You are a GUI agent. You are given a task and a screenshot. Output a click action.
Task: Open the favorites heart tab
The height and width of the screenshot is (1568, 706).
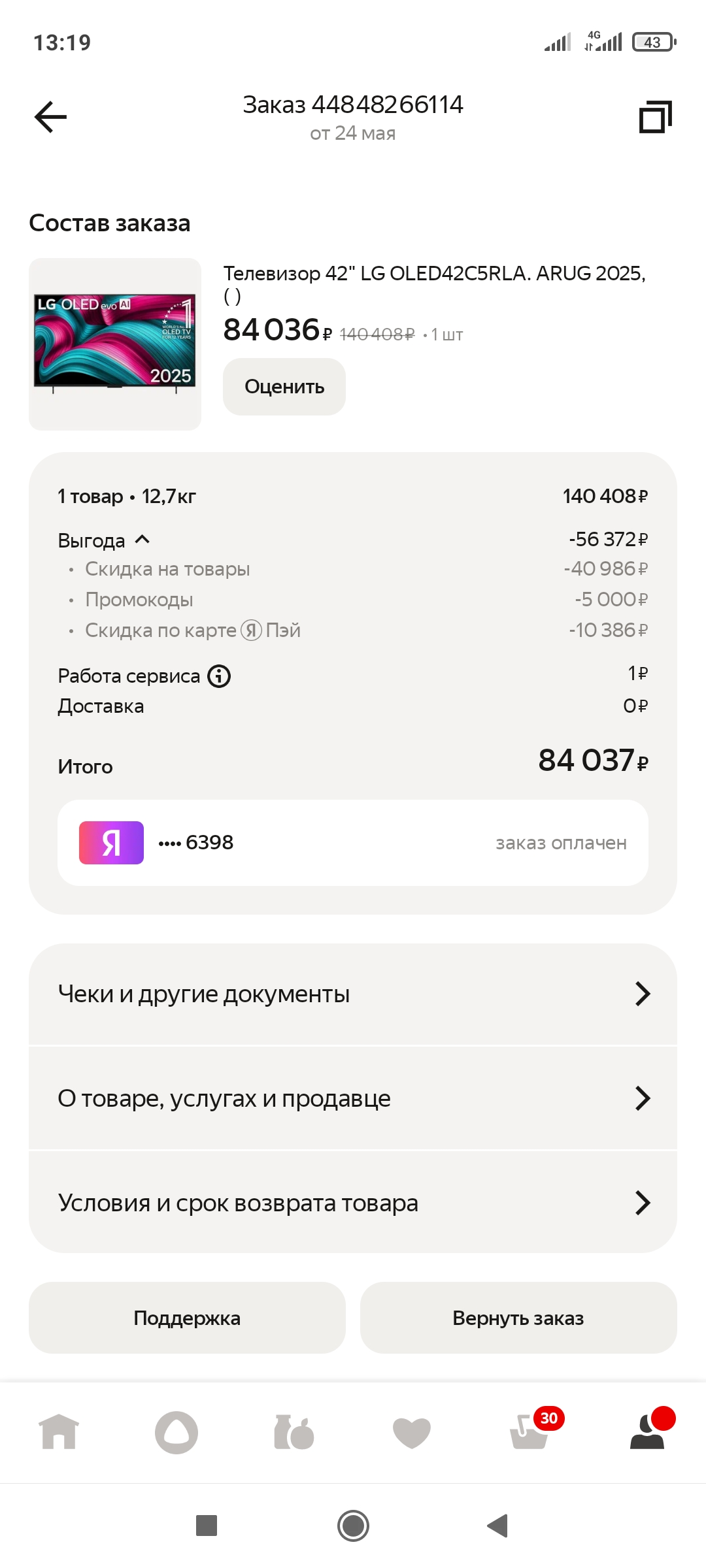click(412, 1432)
